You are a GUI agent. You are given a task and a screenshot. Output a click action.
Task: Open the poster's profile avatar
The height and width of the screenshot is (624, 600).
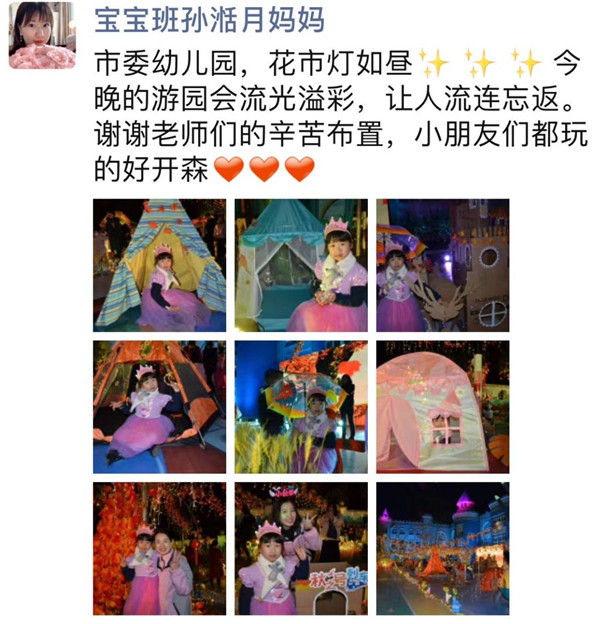[42, 36]
